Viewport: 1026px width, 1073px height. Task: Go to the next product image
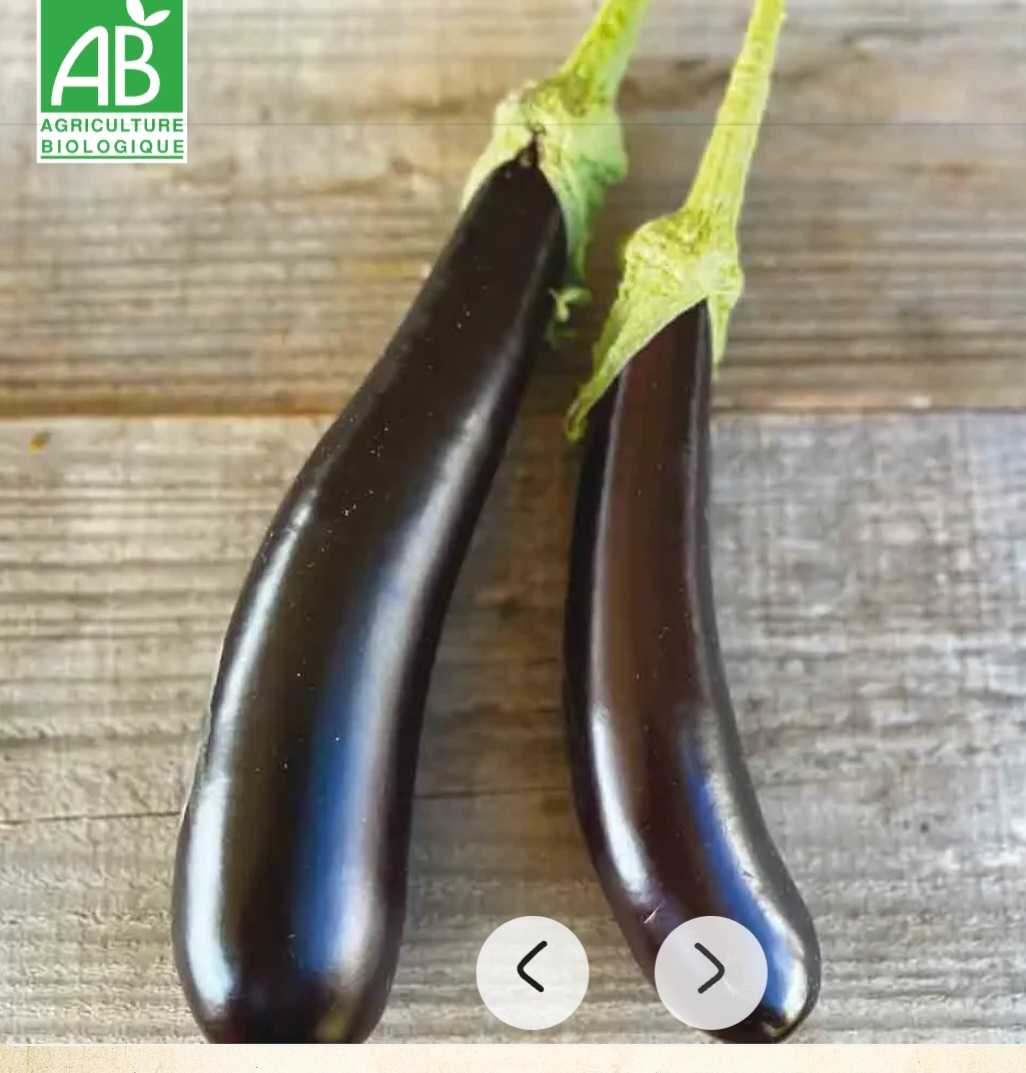710,971
